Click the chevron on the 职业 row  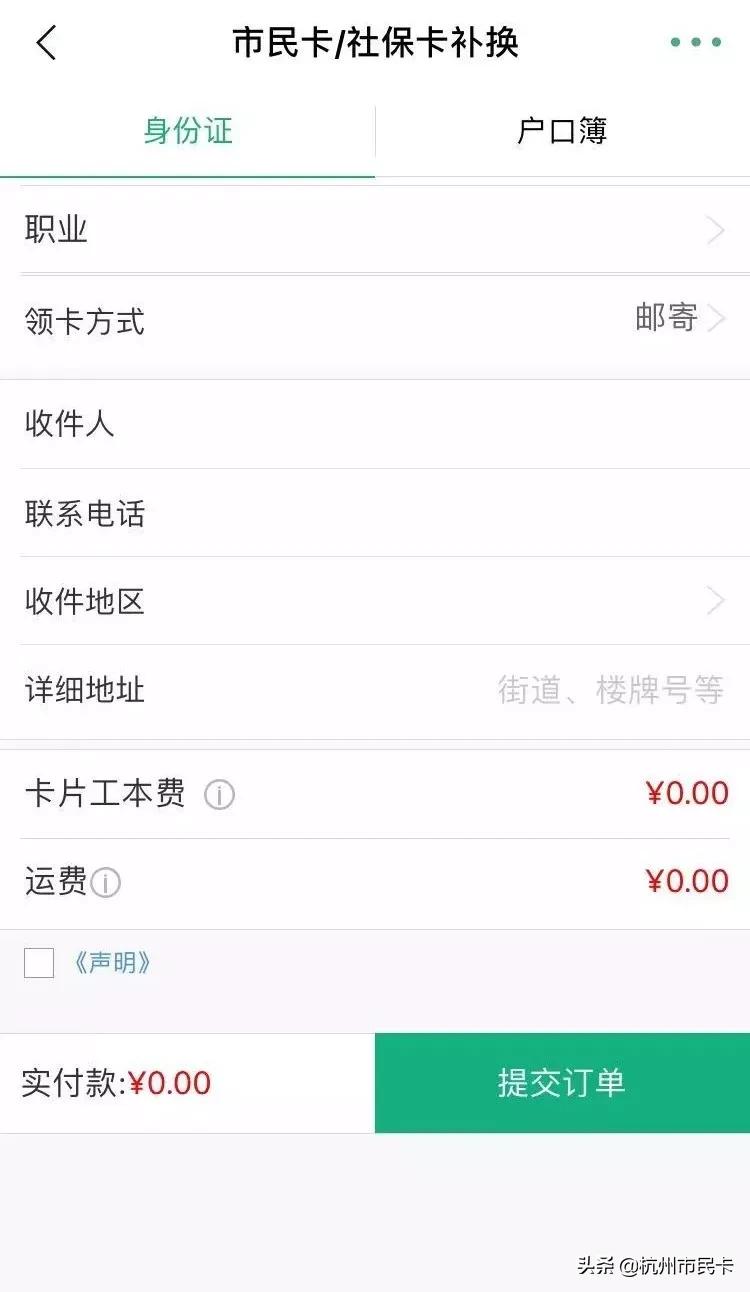(x=714, y=230)
